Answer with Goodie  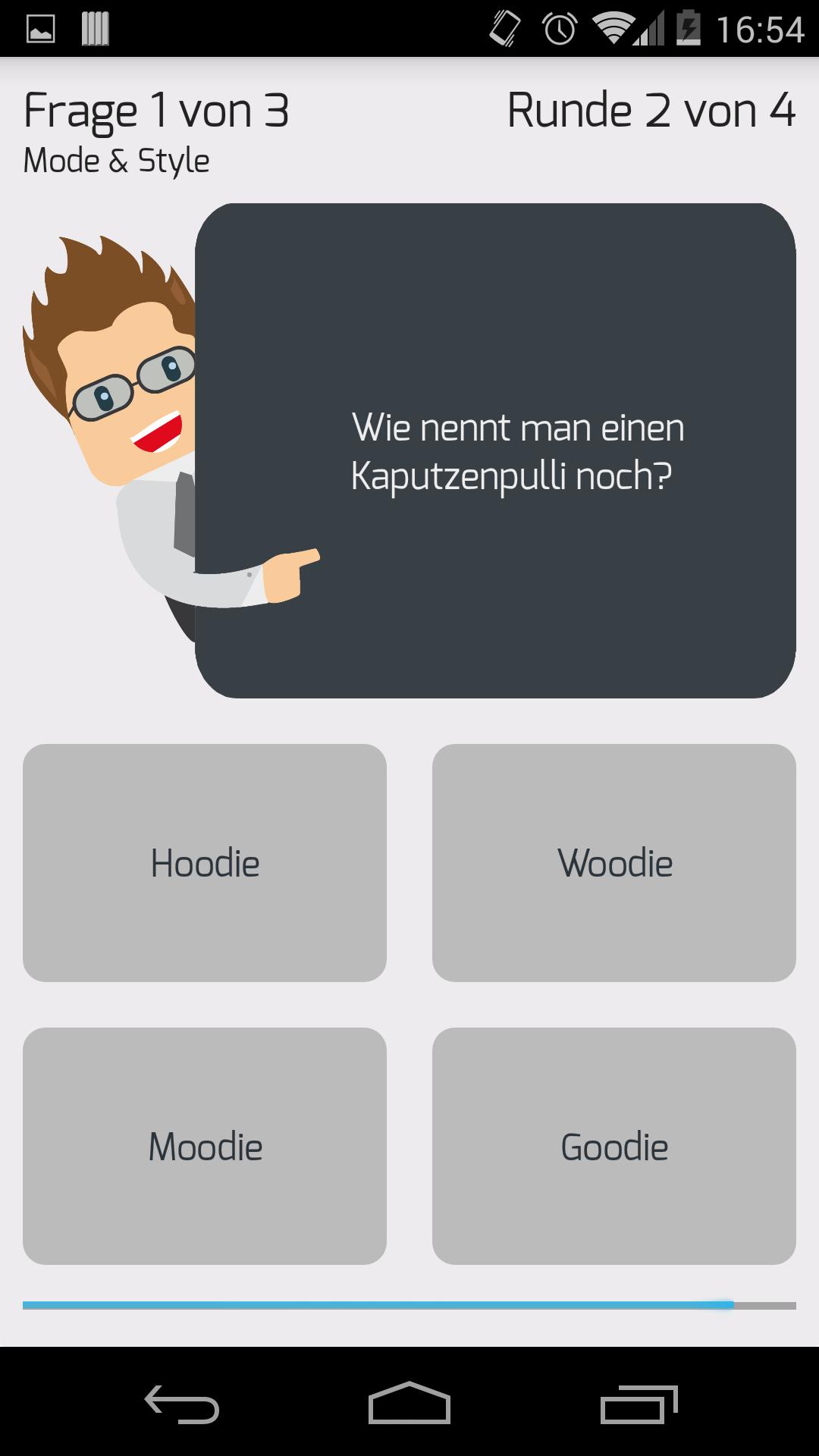pyautogui.click(x=614, y=1146)
